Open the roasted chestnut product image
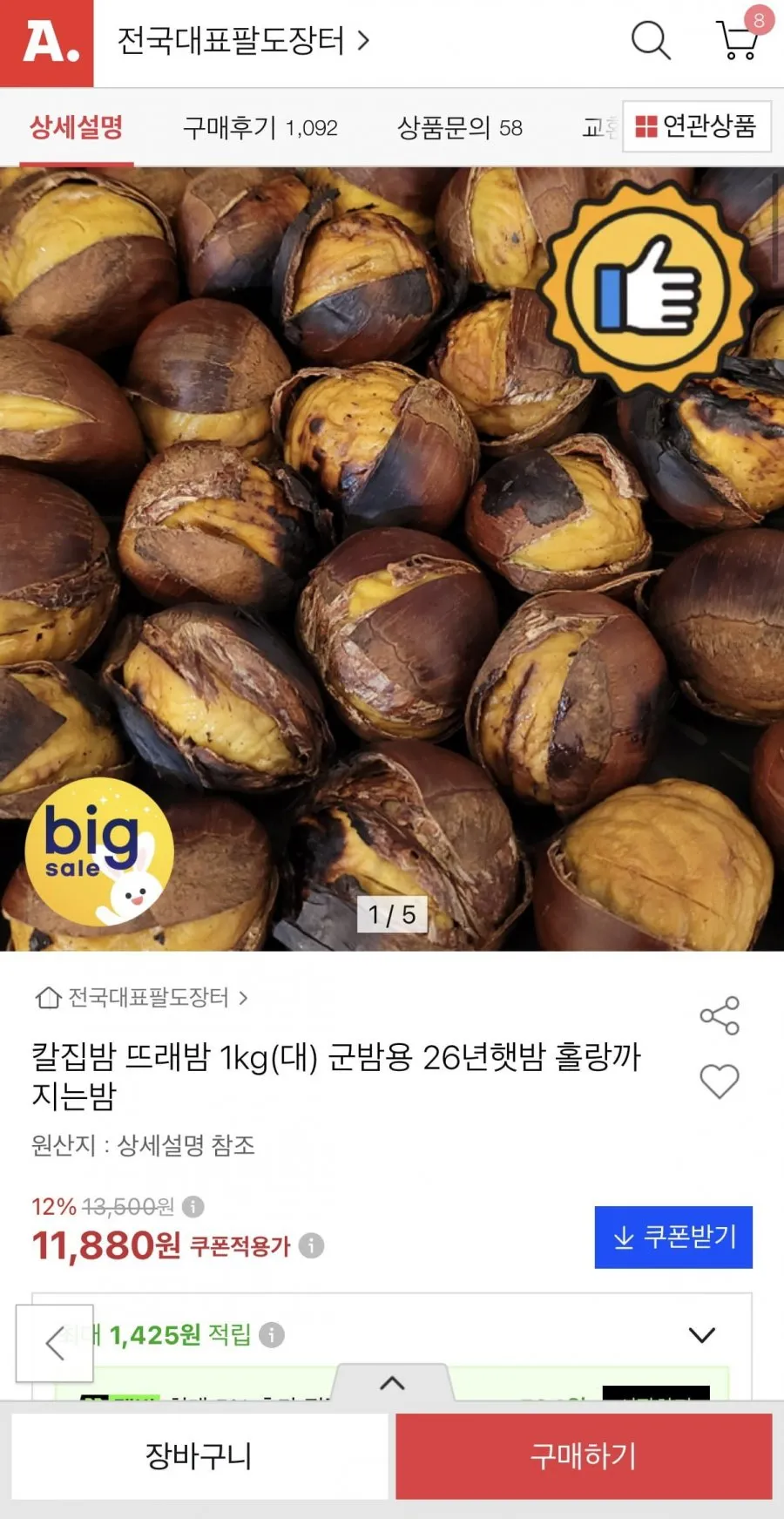 (392, 558)
